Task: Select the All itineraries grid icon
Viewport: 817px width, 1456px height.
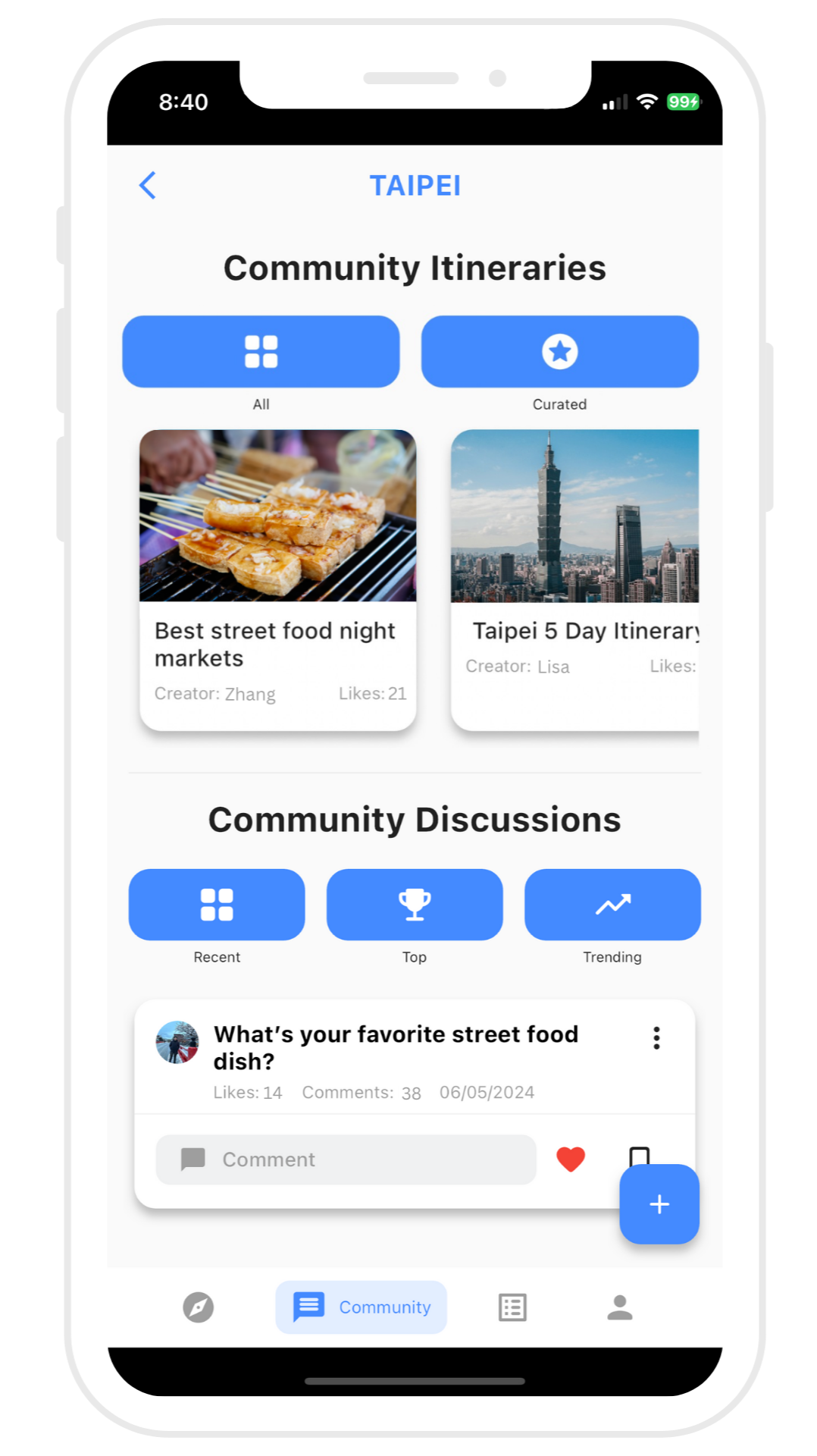Action: 261,351
